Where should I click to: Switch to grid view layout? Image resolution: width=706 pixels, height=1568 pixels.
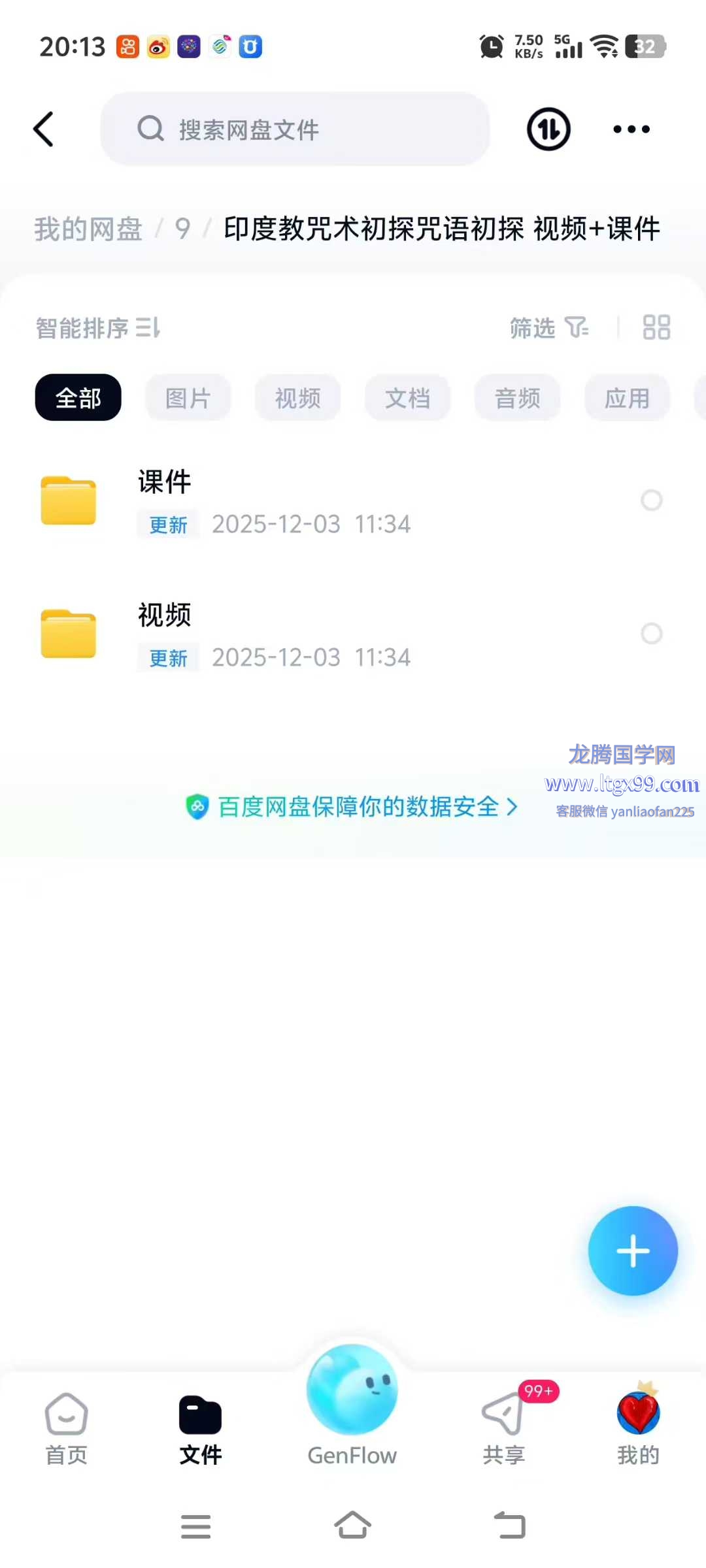click(656, 328)
